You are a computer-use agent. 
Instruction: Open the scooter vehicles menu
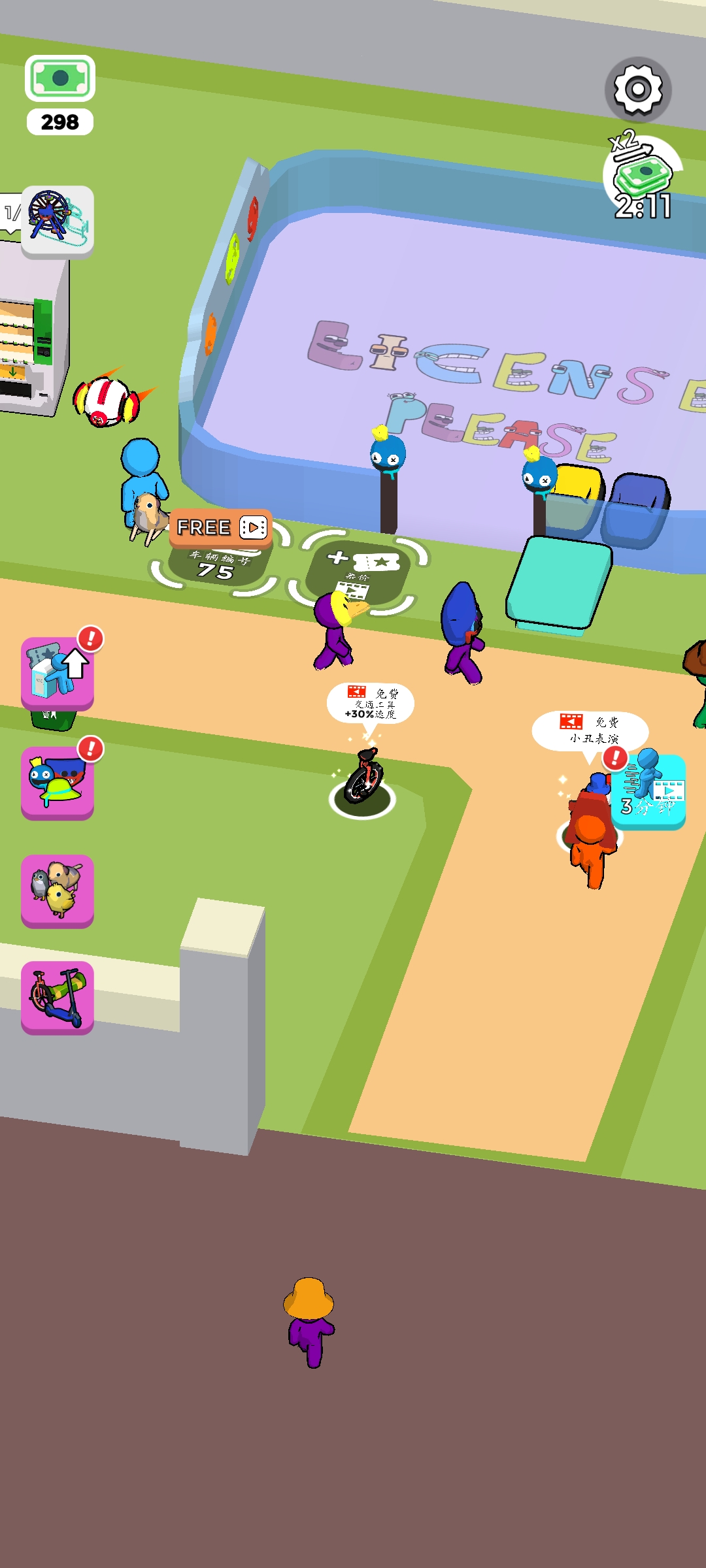[58, 998]
